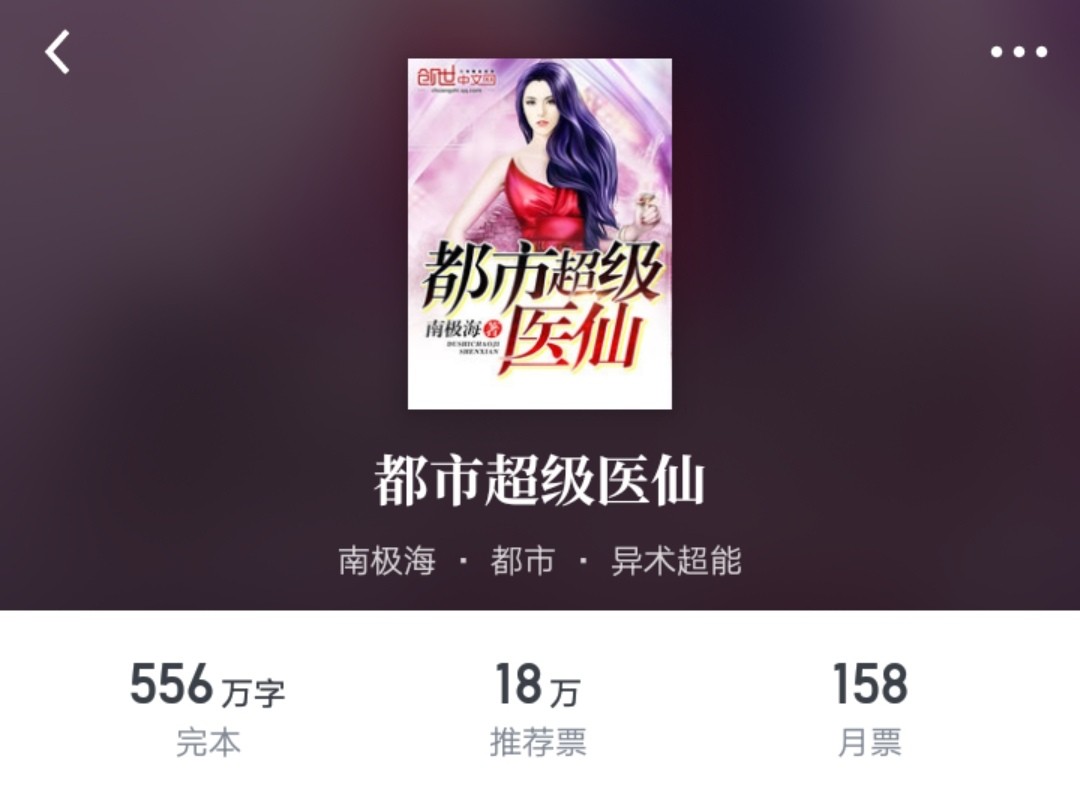Open the 都市 category
The width and height of the screenshot is (1080, 786).
(x=522, y=561)
